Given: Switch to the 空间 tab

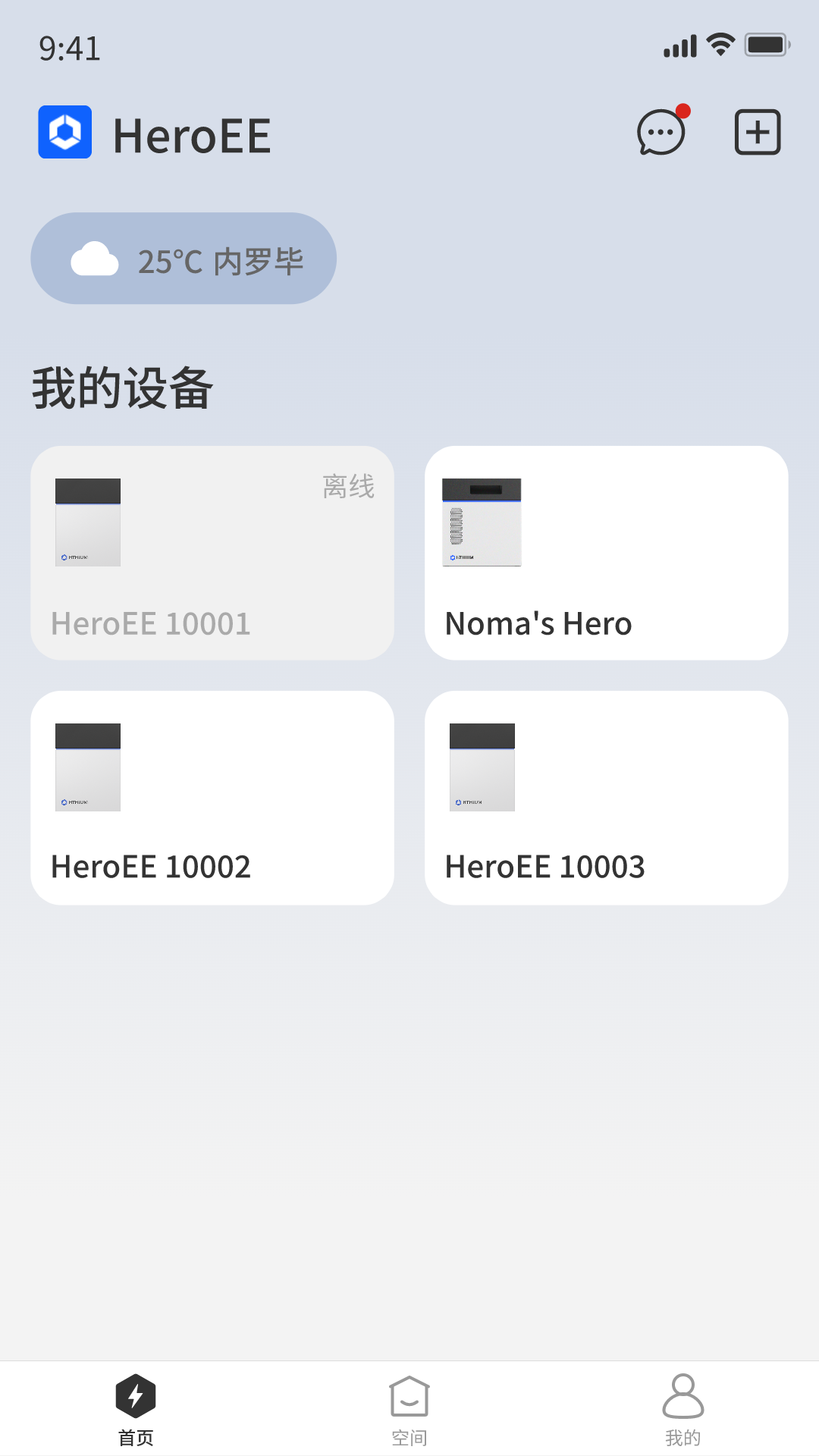Looking at the screenshot, I should point(409,1410).
